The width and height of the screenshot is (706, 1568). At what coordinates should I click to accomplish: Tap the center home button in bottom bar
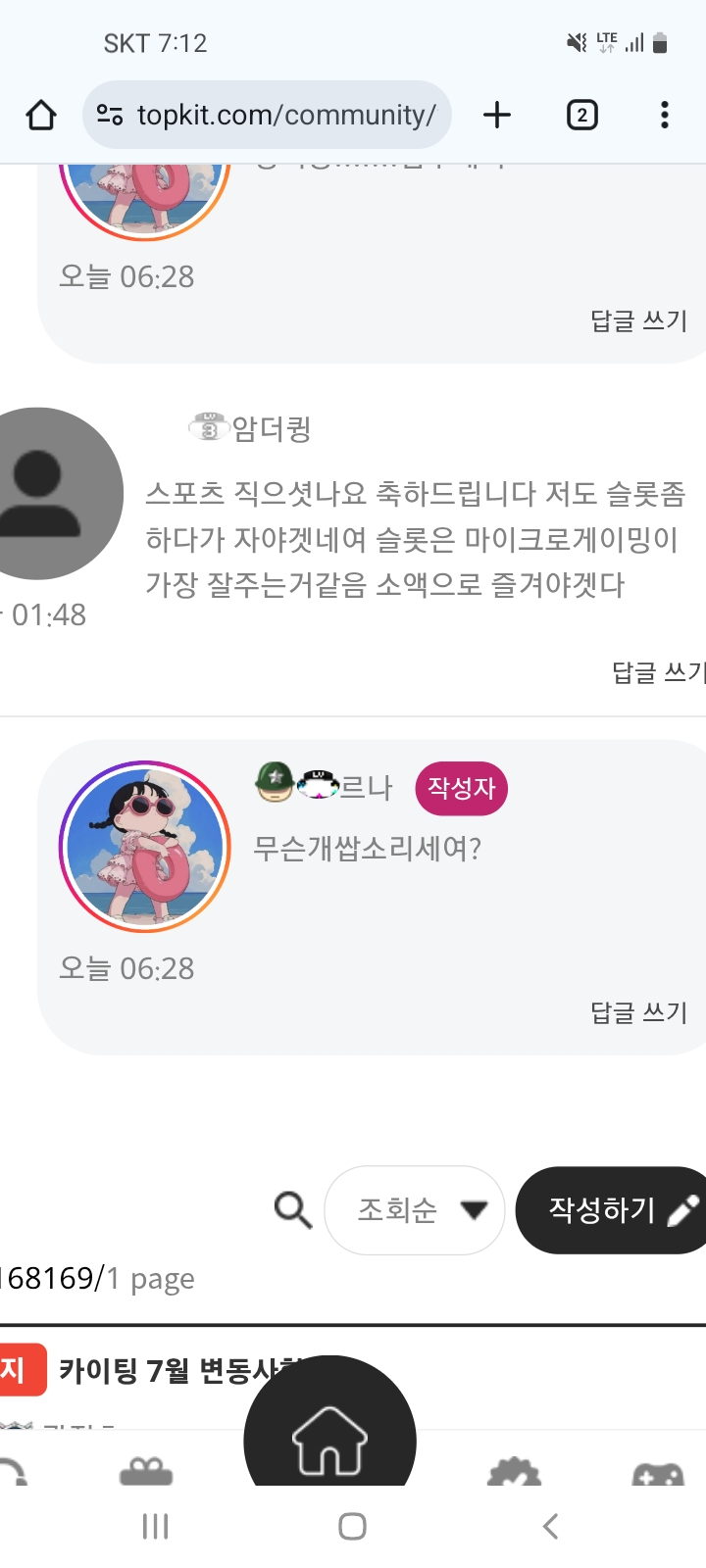(329, 1439)
